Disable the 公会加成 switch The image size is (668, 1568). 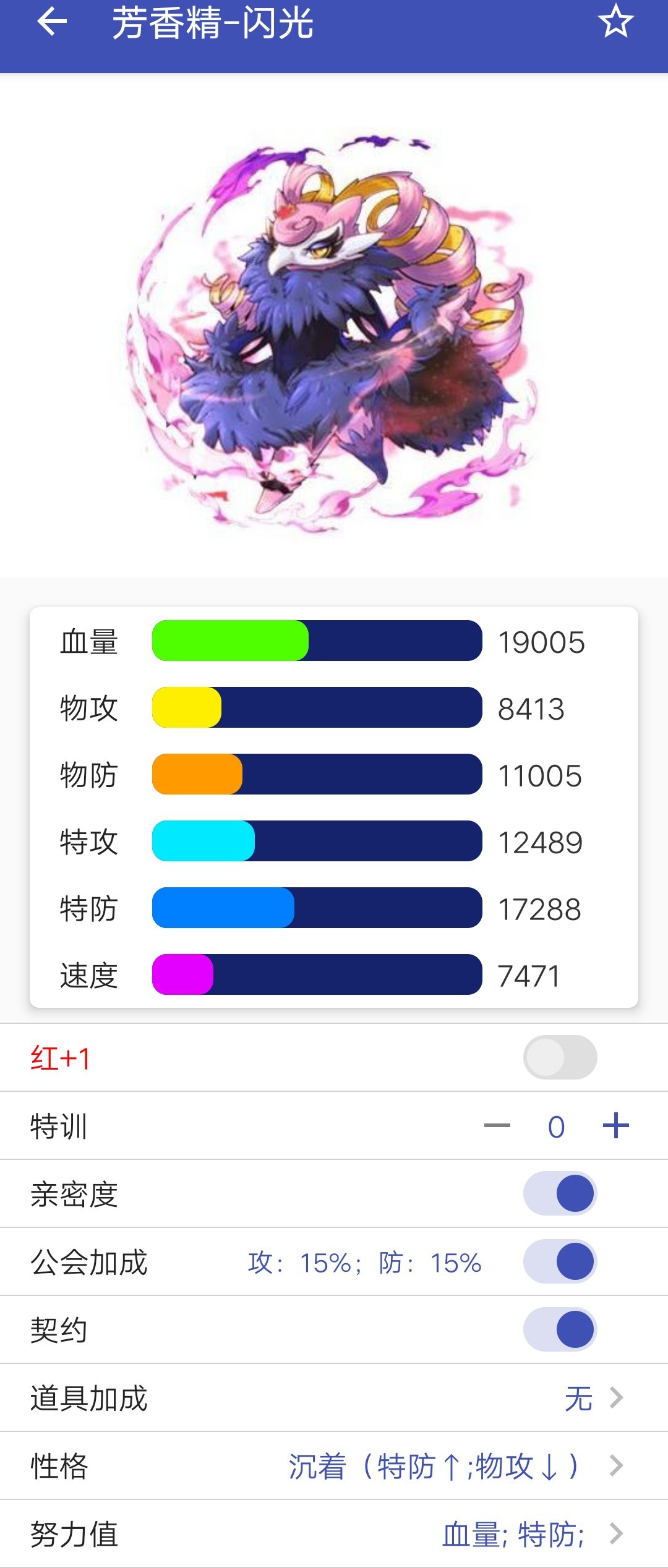pos(560,1261)
